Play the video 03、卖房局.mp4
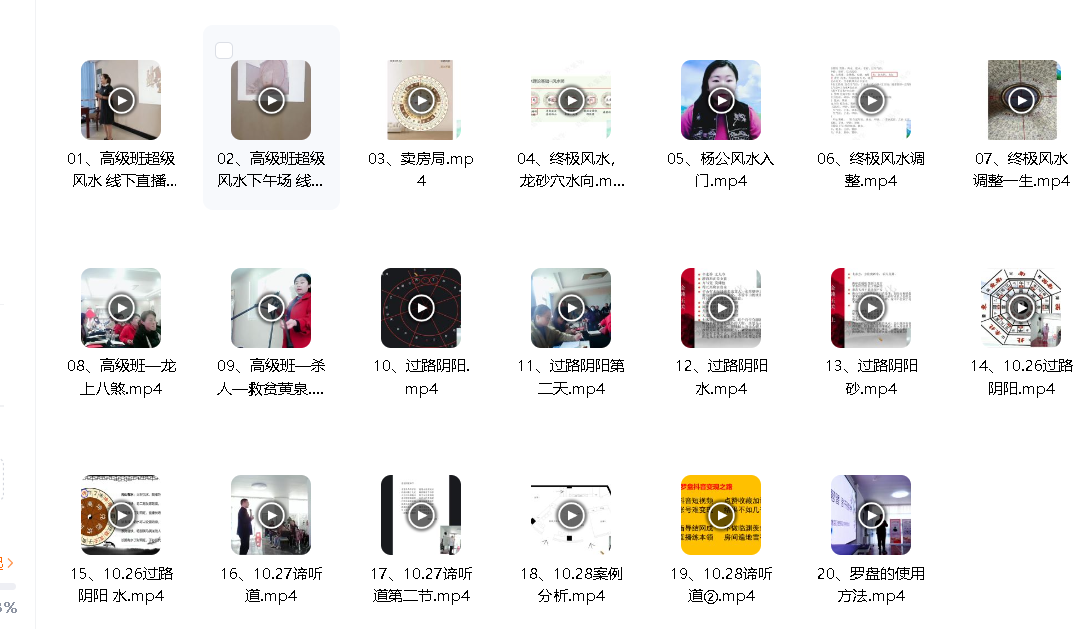The image size is (1087, 629). (421, 100)
